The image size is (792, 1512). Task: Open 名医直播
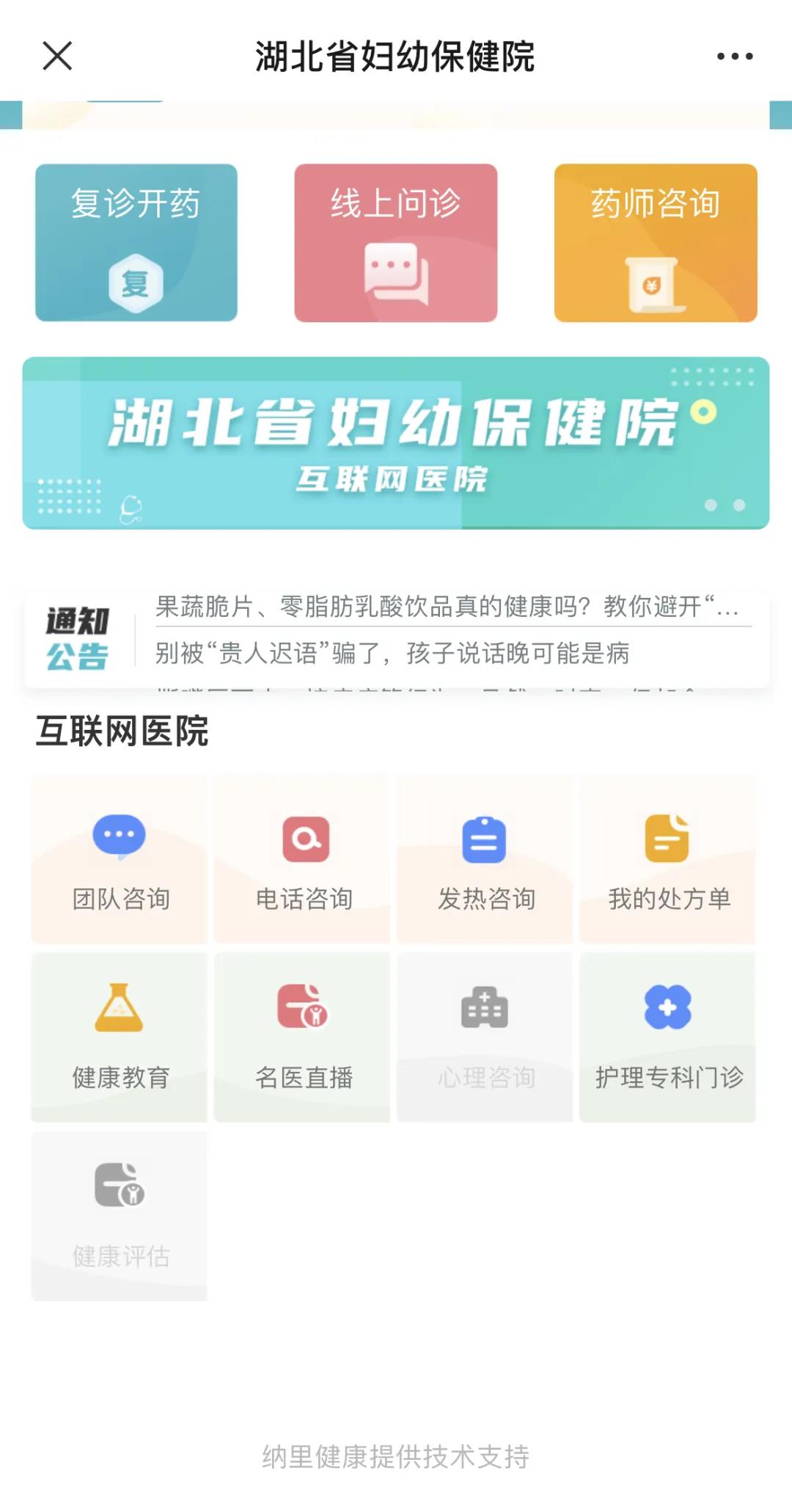303,1037
